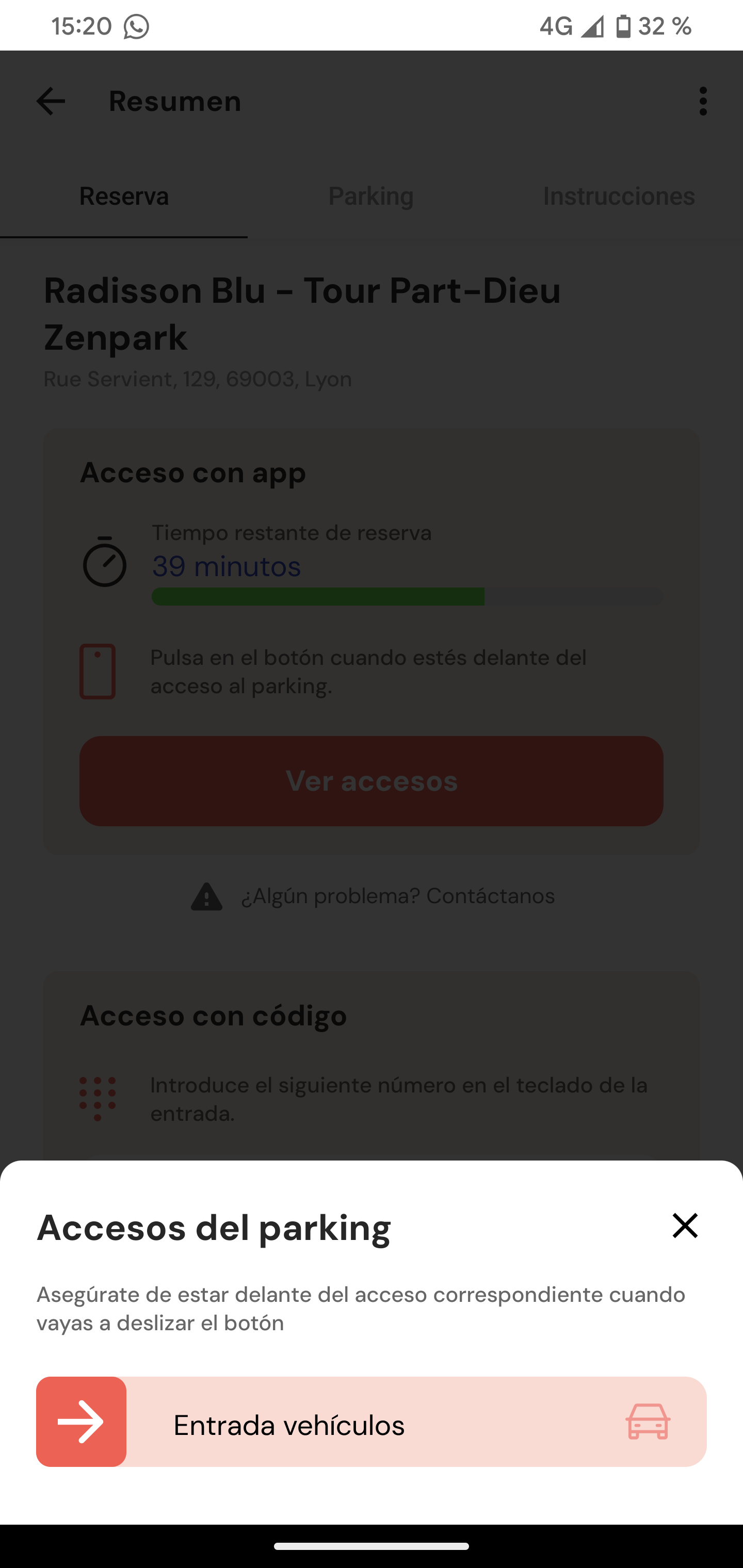The height and width of the screenshot is (1568, 743).
Task: Tap the back arrow icon
Action: pos(51,102)
